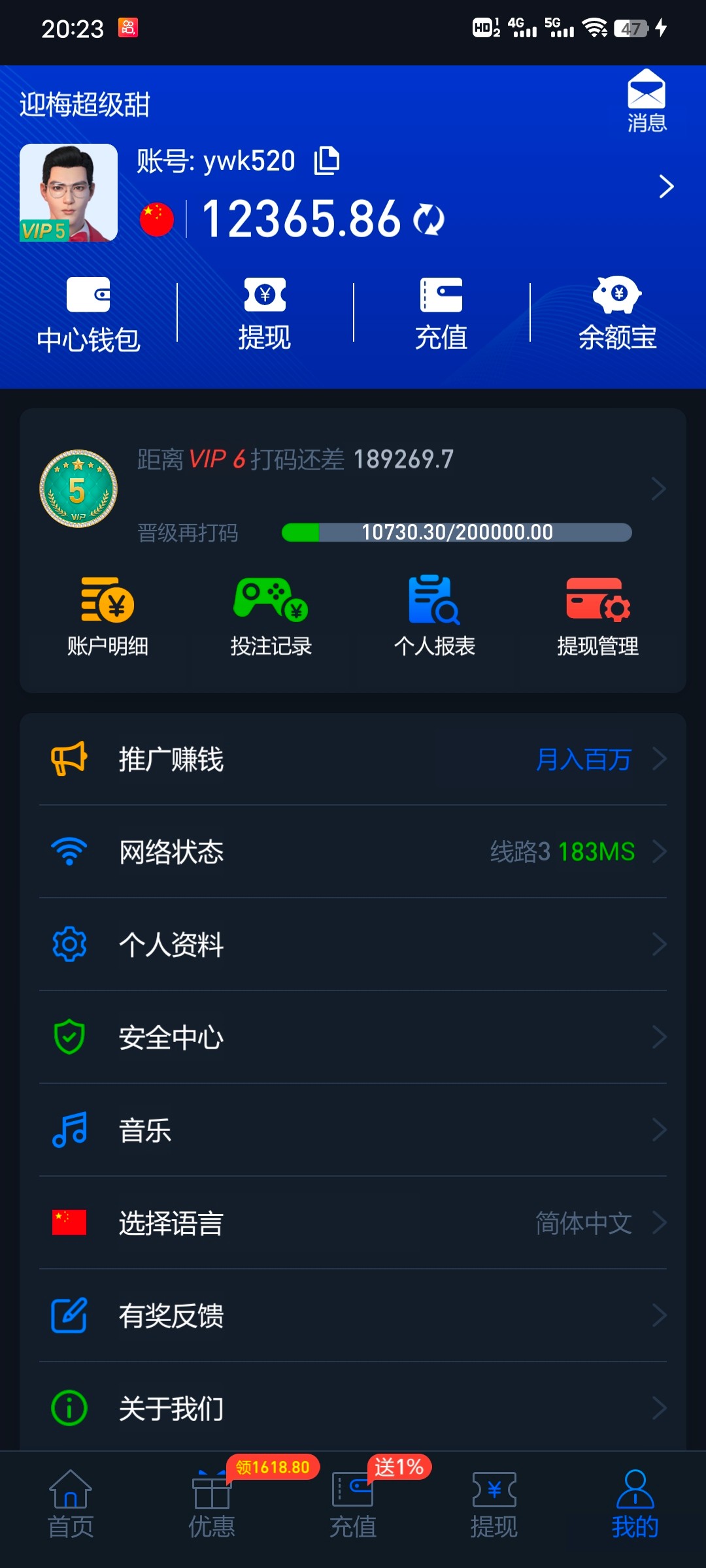Open 关于我们 about page
Viewport: 706px width, 1568px height.
(x=353, y=1408)
